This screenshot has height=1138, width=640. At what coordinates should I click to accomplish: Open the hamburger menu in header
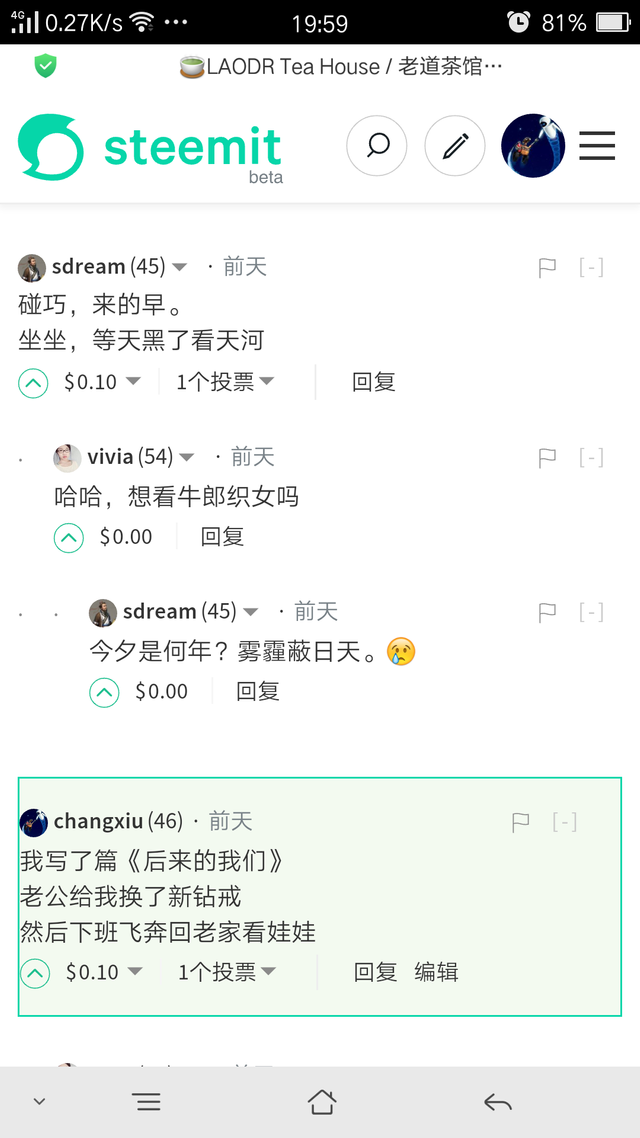point(597,146)
